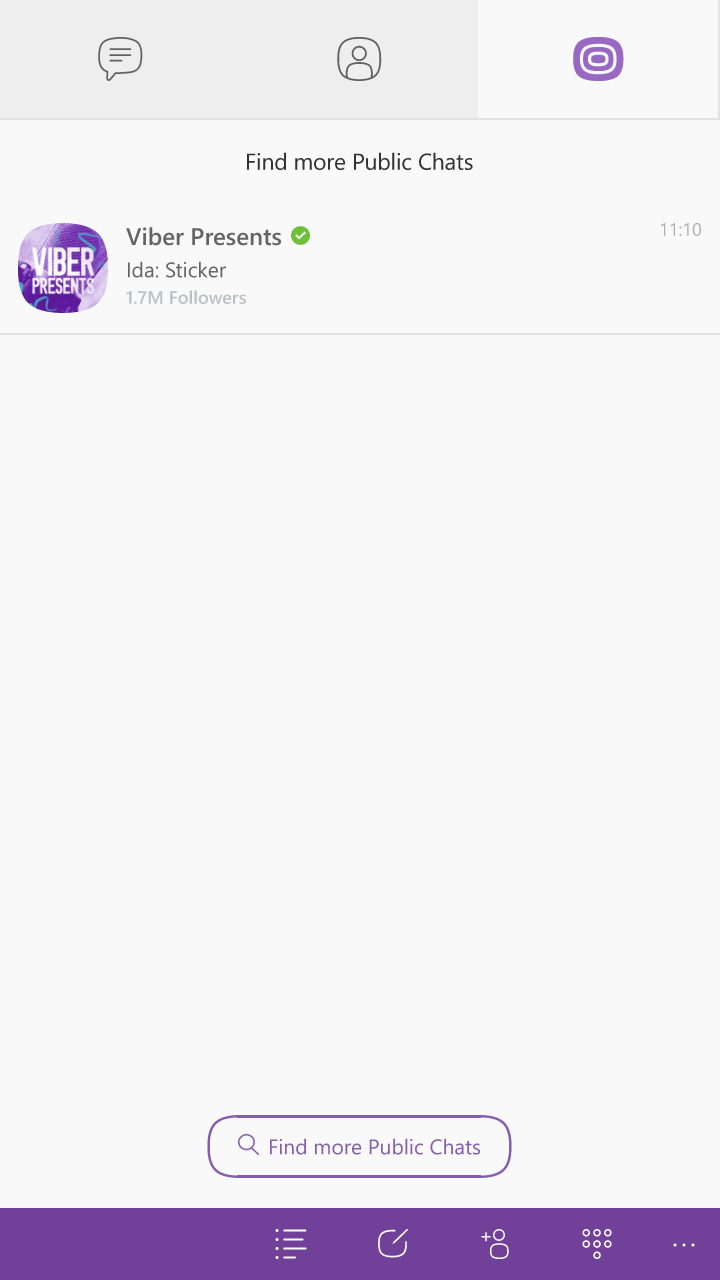Screen dimensions: 720x1280
Task: Open the list select icon in bottom bar
Action: coord(290,1244)
